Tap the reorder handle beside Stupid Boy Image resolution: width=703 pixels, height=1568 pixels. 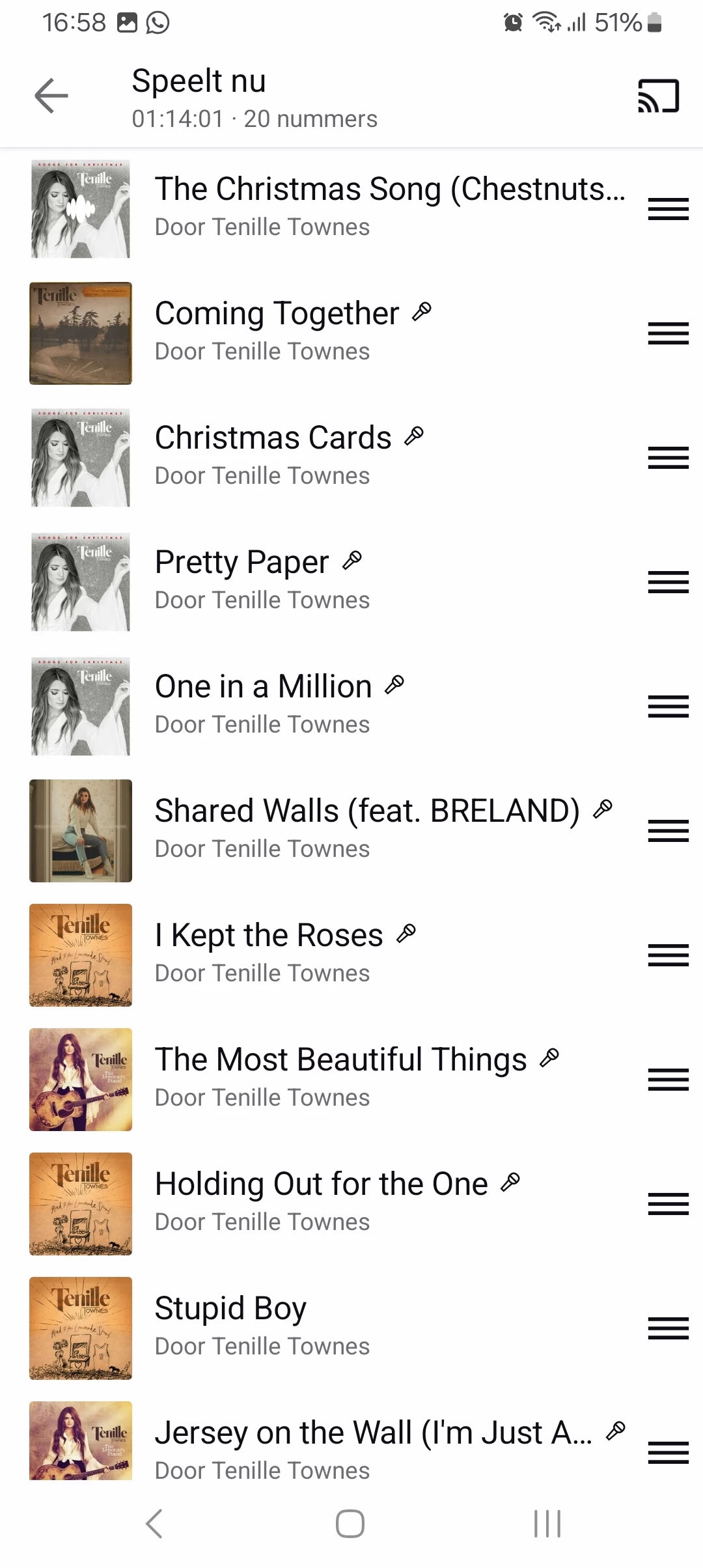pos(668,1328)
